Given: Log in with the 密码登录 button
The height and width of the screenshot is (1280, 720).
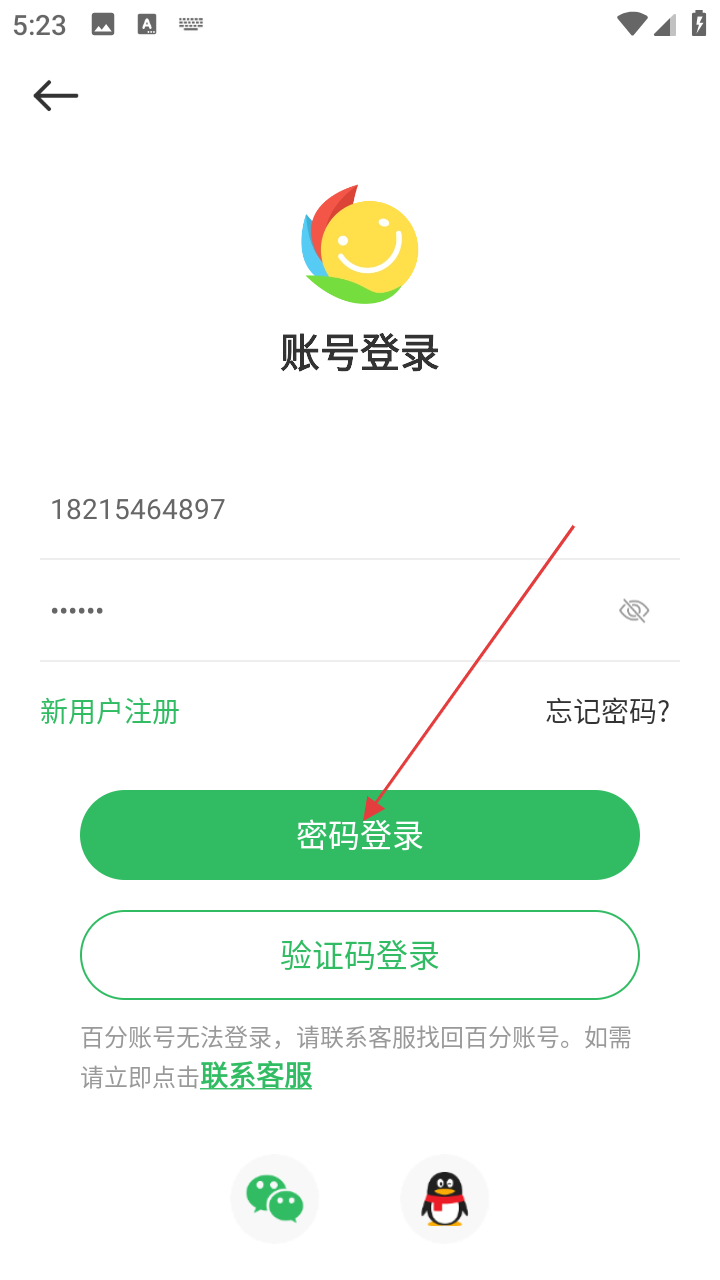Looking at the screenshot, I should click(360, 835).
